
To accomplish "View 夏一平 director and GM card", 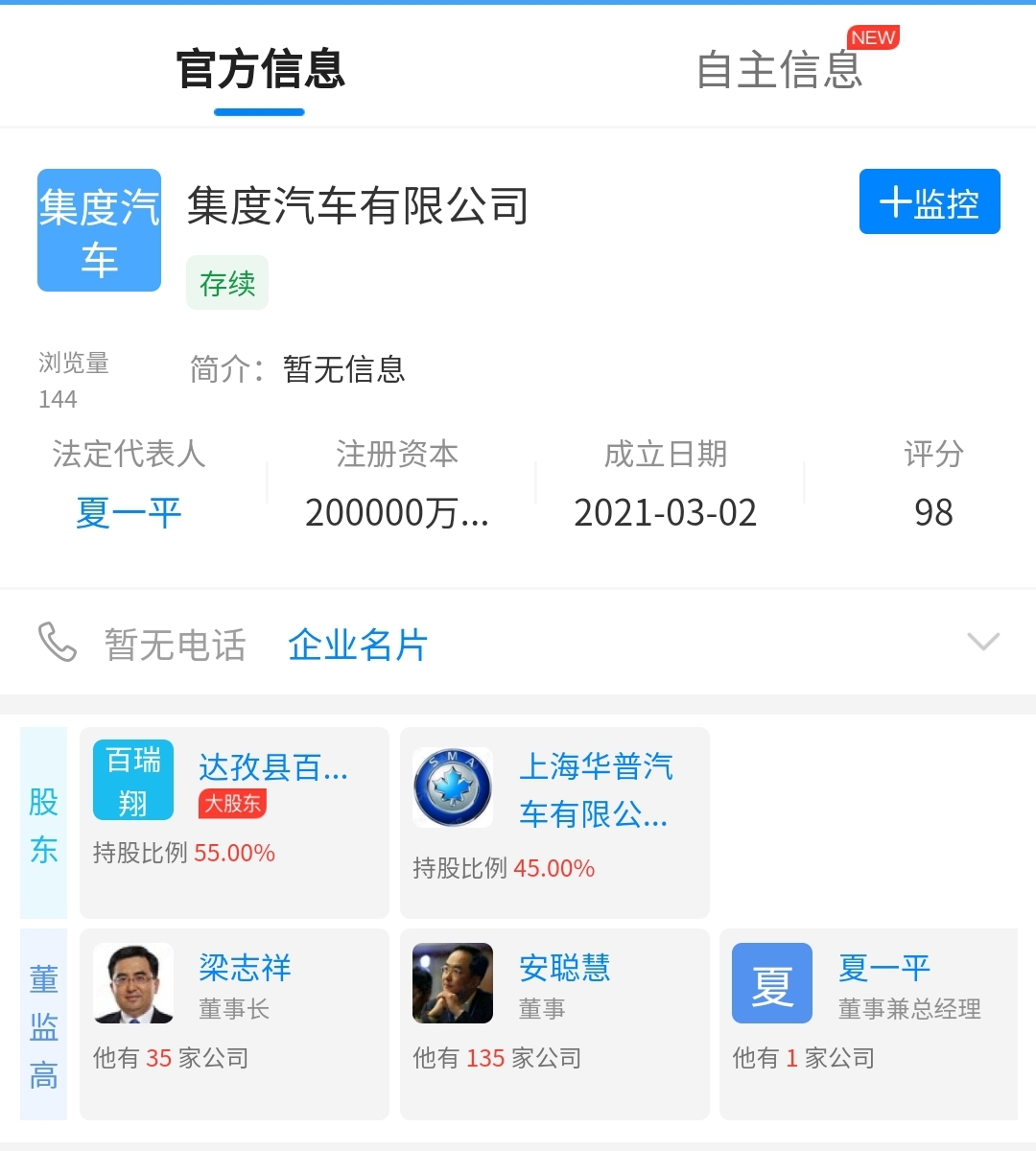I will (x=868, y=1023).
